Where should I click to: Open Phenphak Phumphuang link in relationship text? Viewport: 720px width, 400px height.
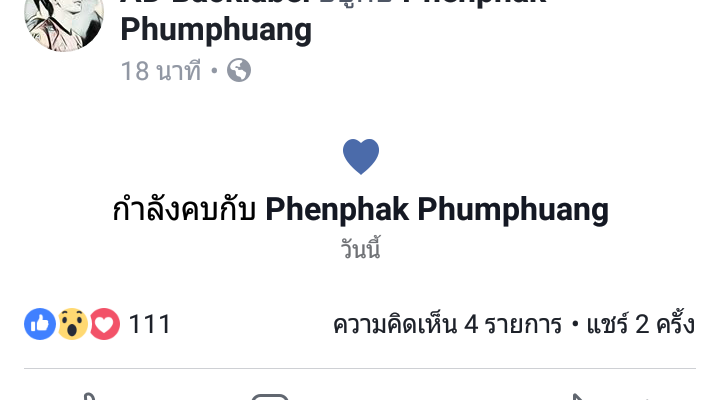(x=437, y=210)
